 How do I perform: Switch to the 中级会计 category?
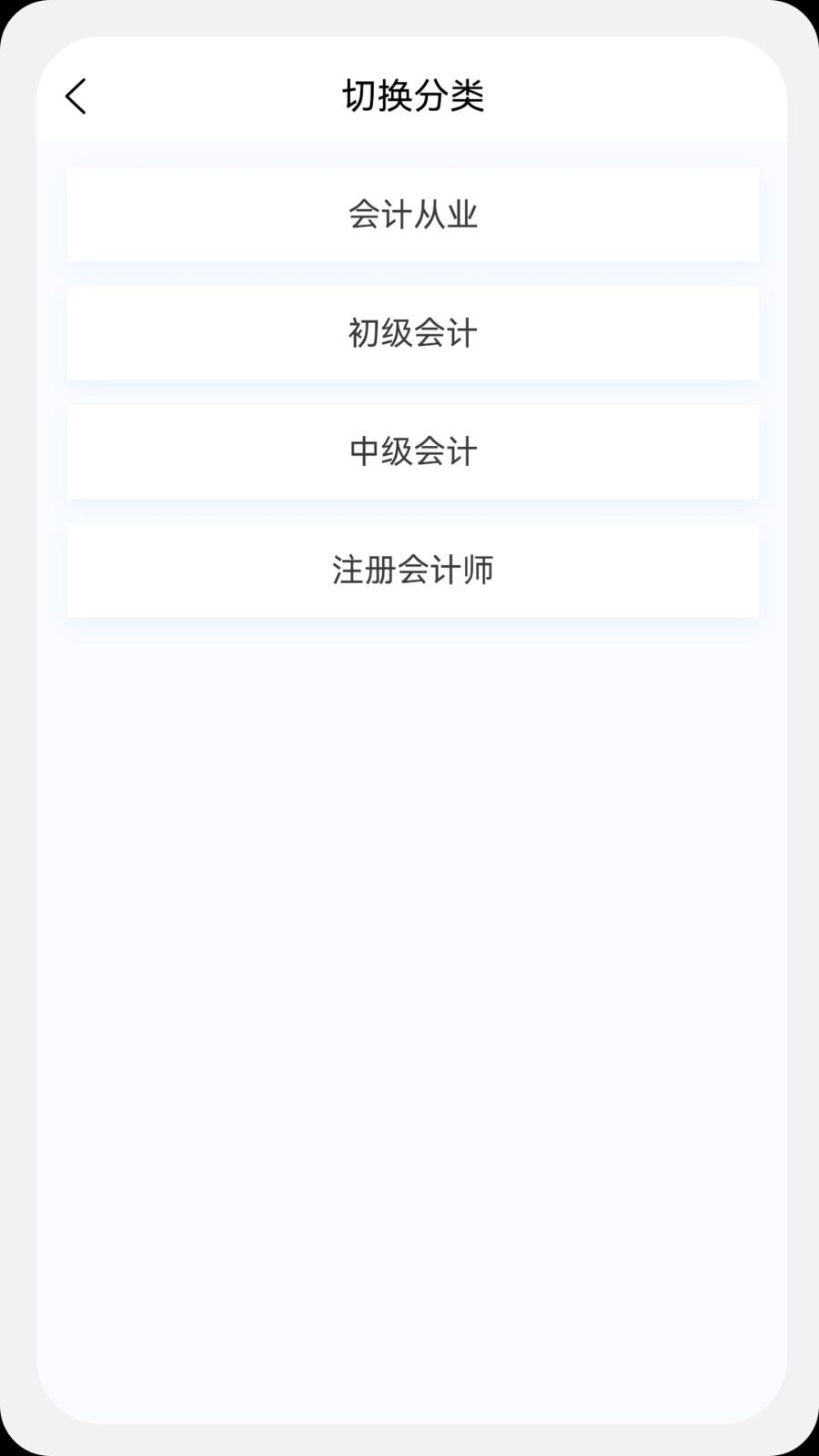[412, 451]
